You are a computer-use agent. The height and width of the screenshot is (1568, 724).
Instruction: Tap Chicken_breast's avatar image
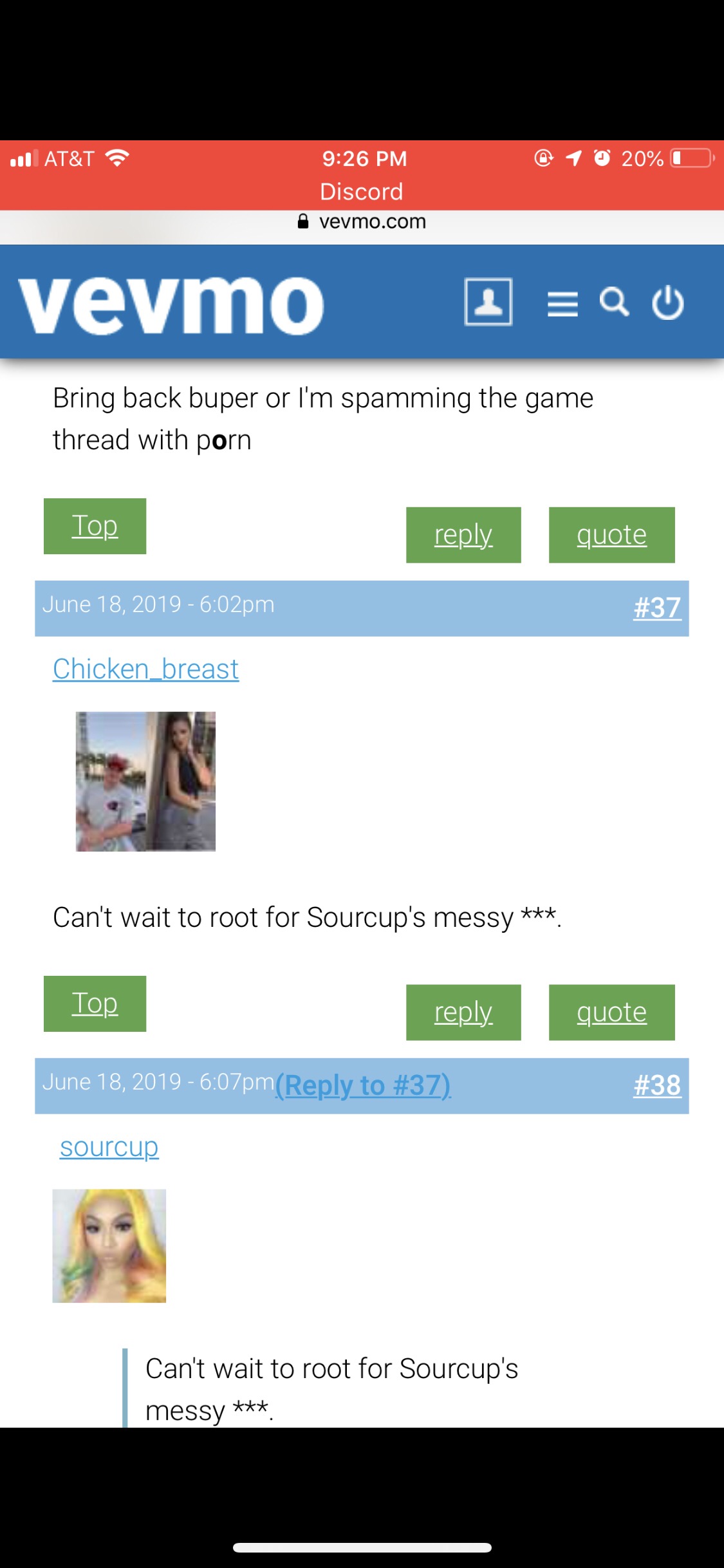[145, 781]
